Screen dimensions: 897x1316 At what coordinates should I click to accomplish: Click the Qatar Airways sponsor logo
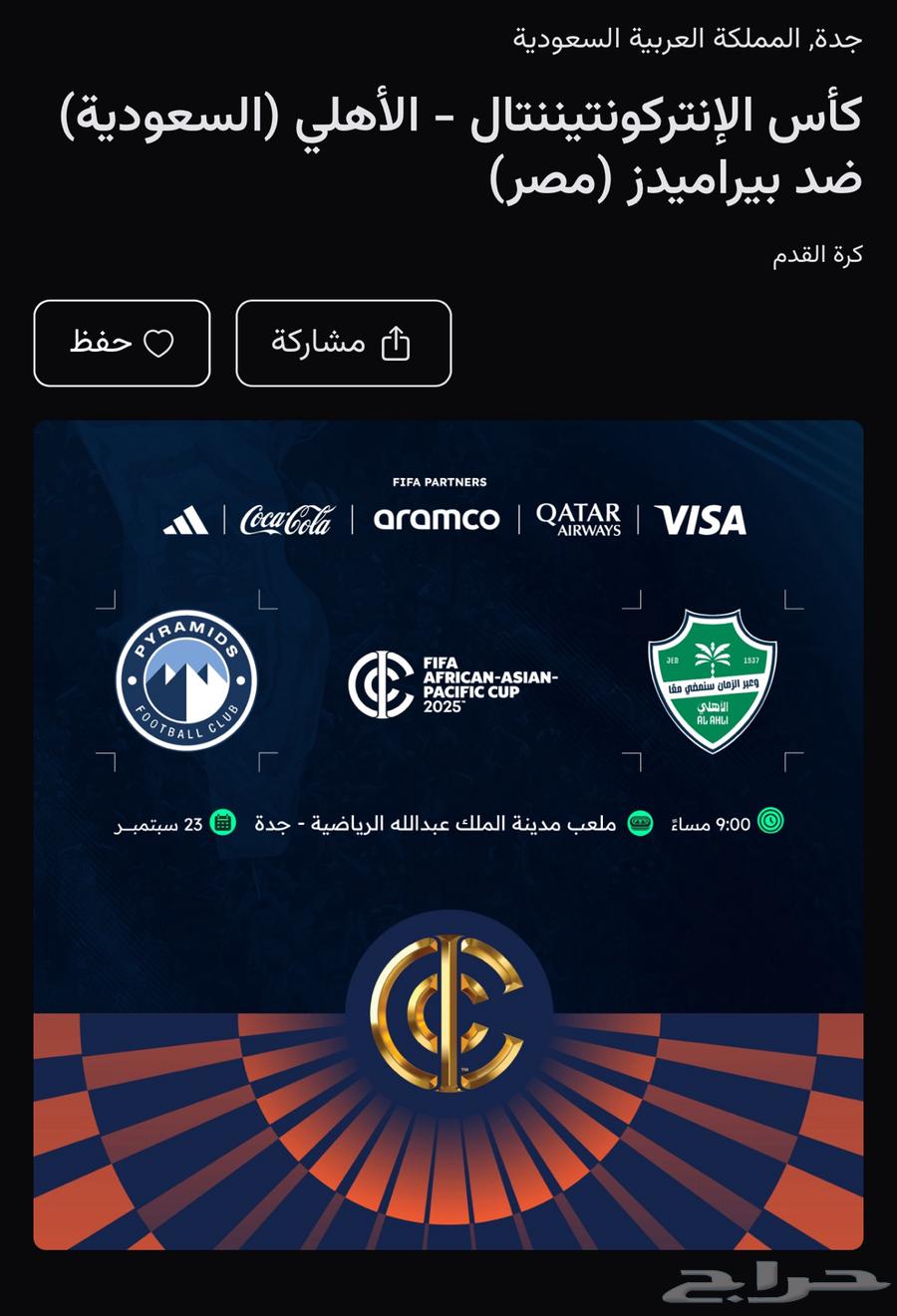[576, 518]
